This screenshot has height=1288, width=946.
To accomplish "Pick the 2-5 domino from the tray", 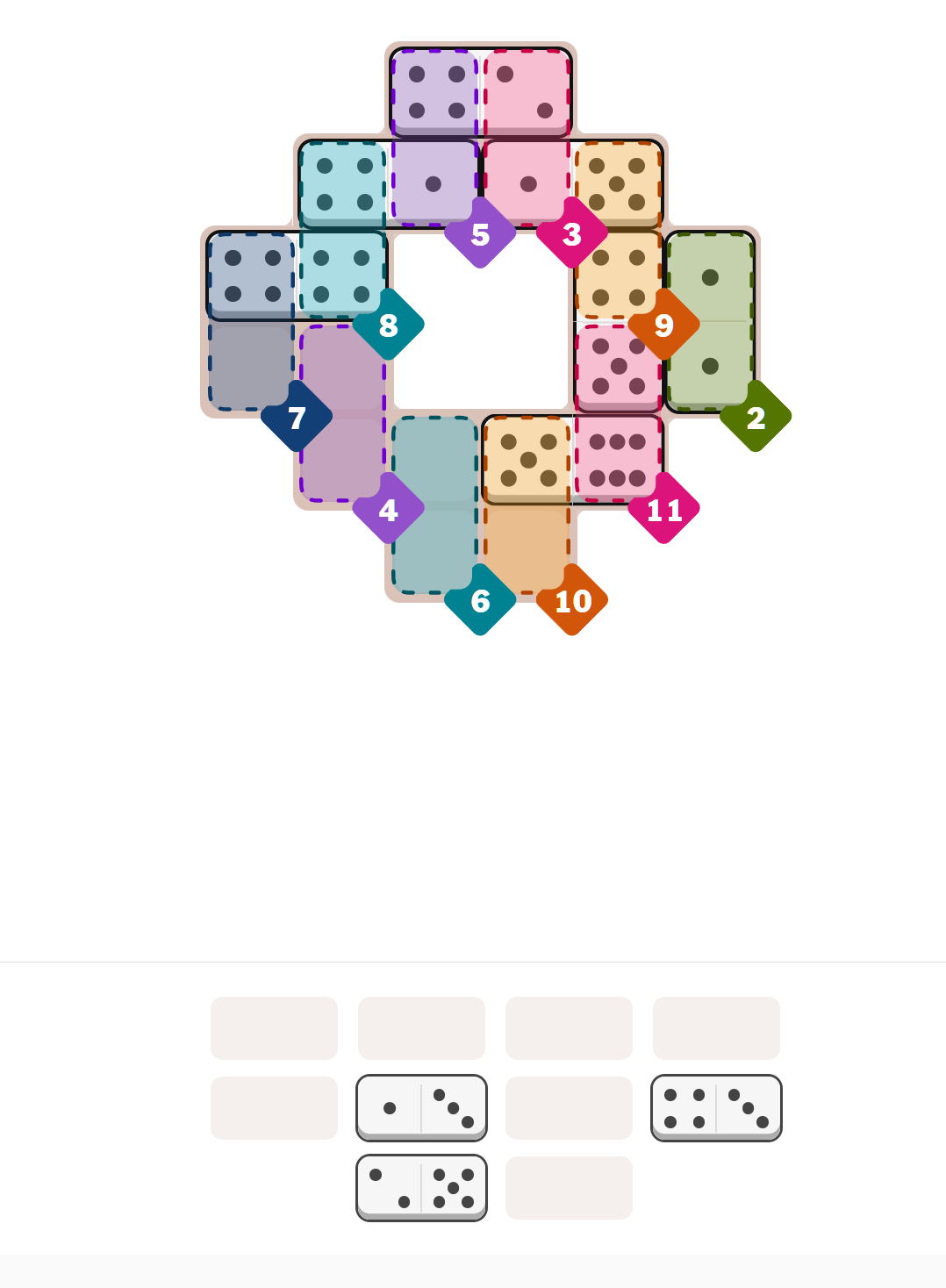I will (421, 1187).
